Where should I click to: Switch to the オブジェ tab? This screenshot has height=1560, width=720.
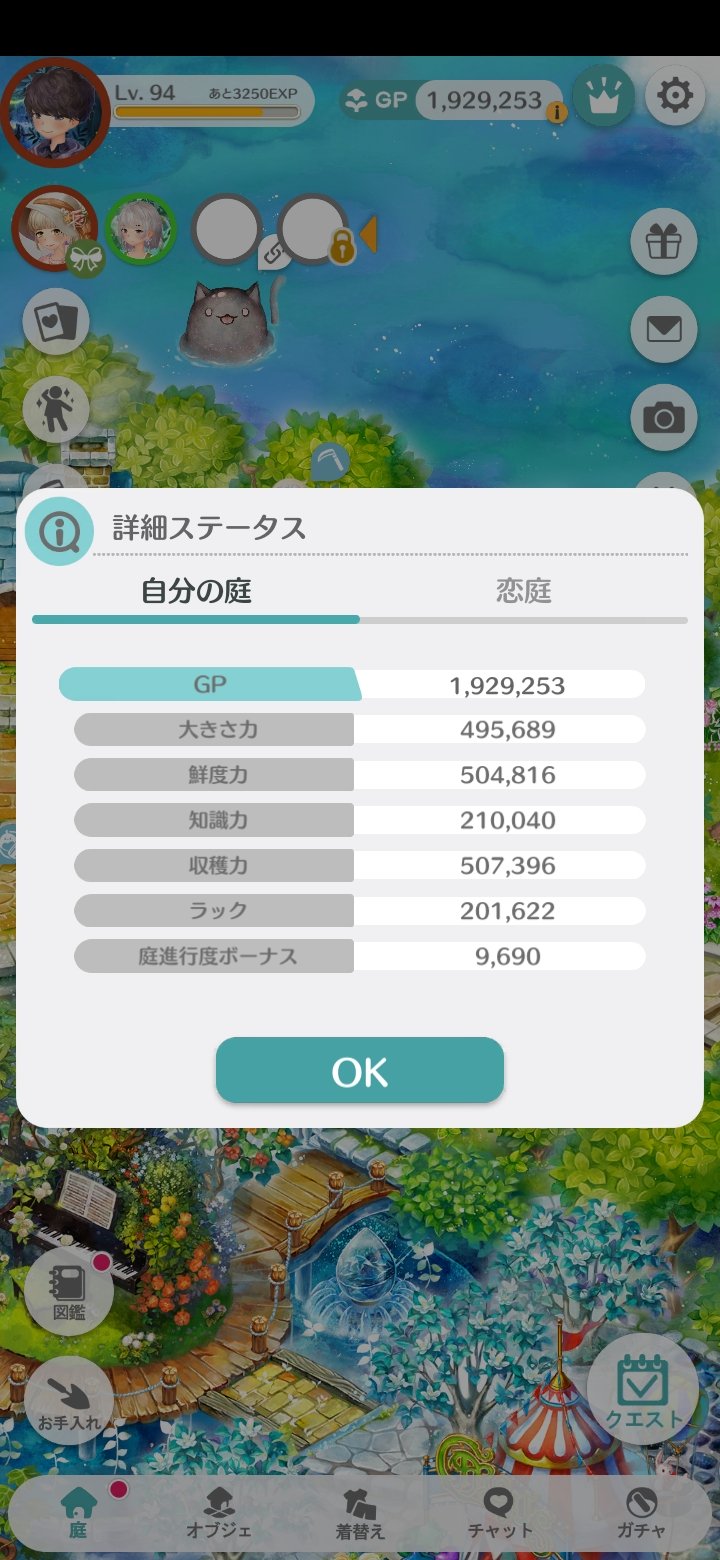coord(218,1512)
